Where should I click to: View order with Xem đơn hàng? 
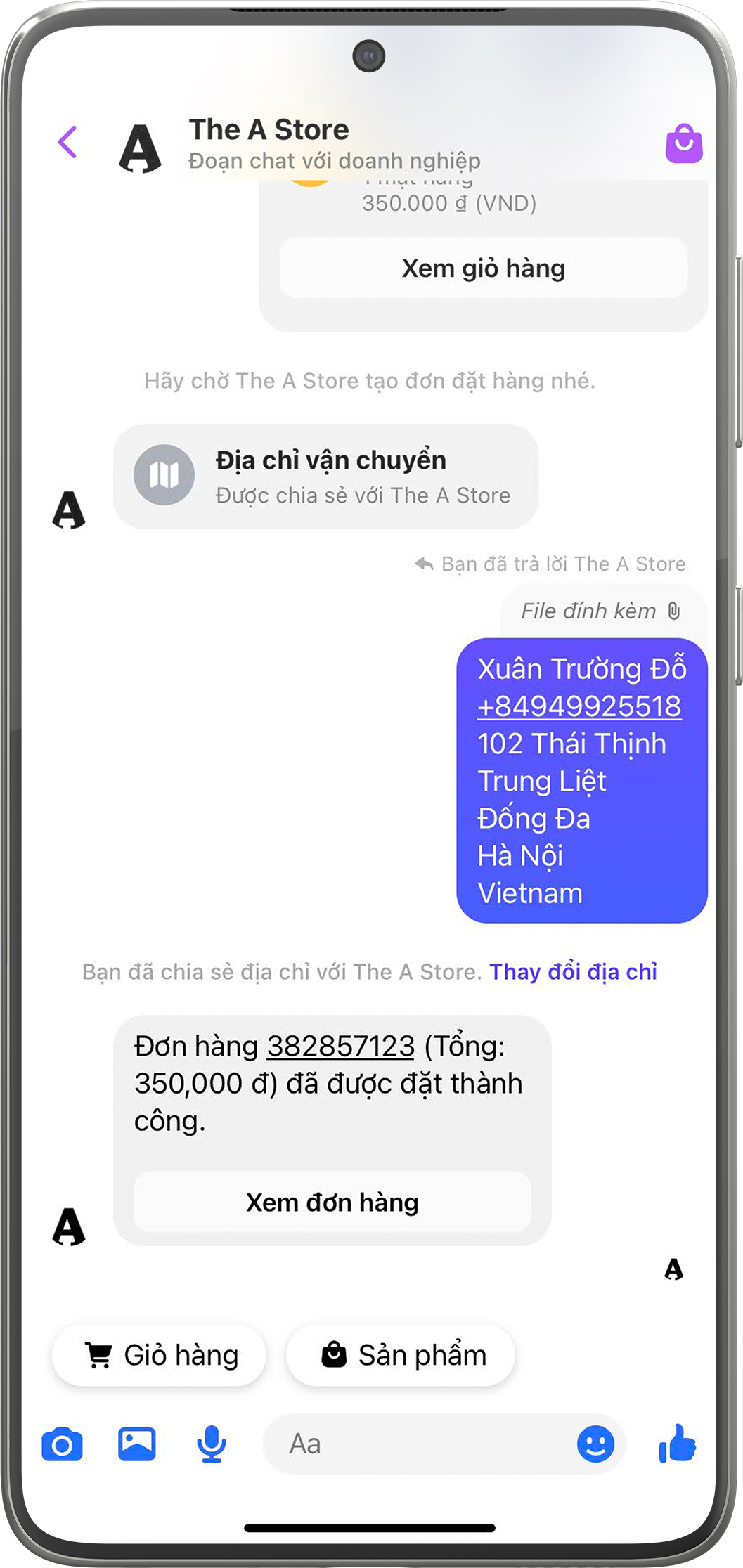click(x=332, y=1202)
